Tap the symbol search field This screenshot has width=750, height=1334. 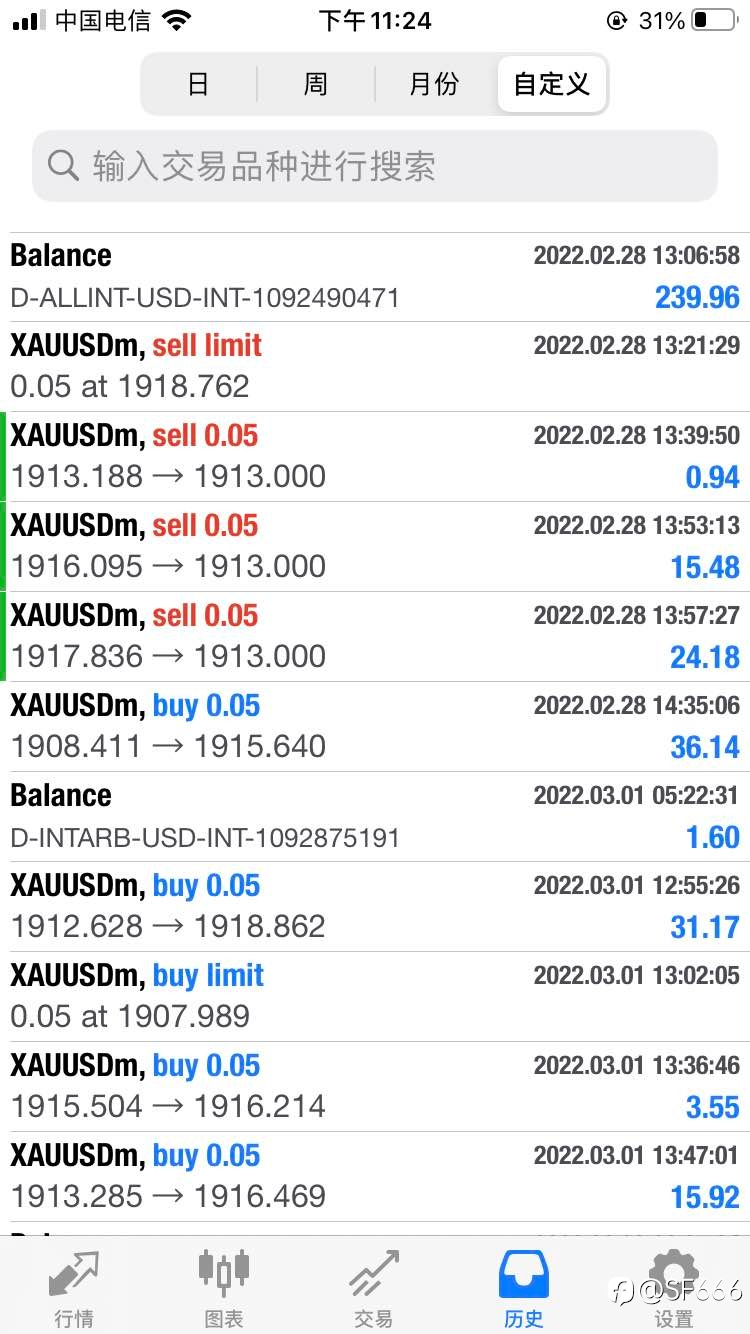point(375,166)
